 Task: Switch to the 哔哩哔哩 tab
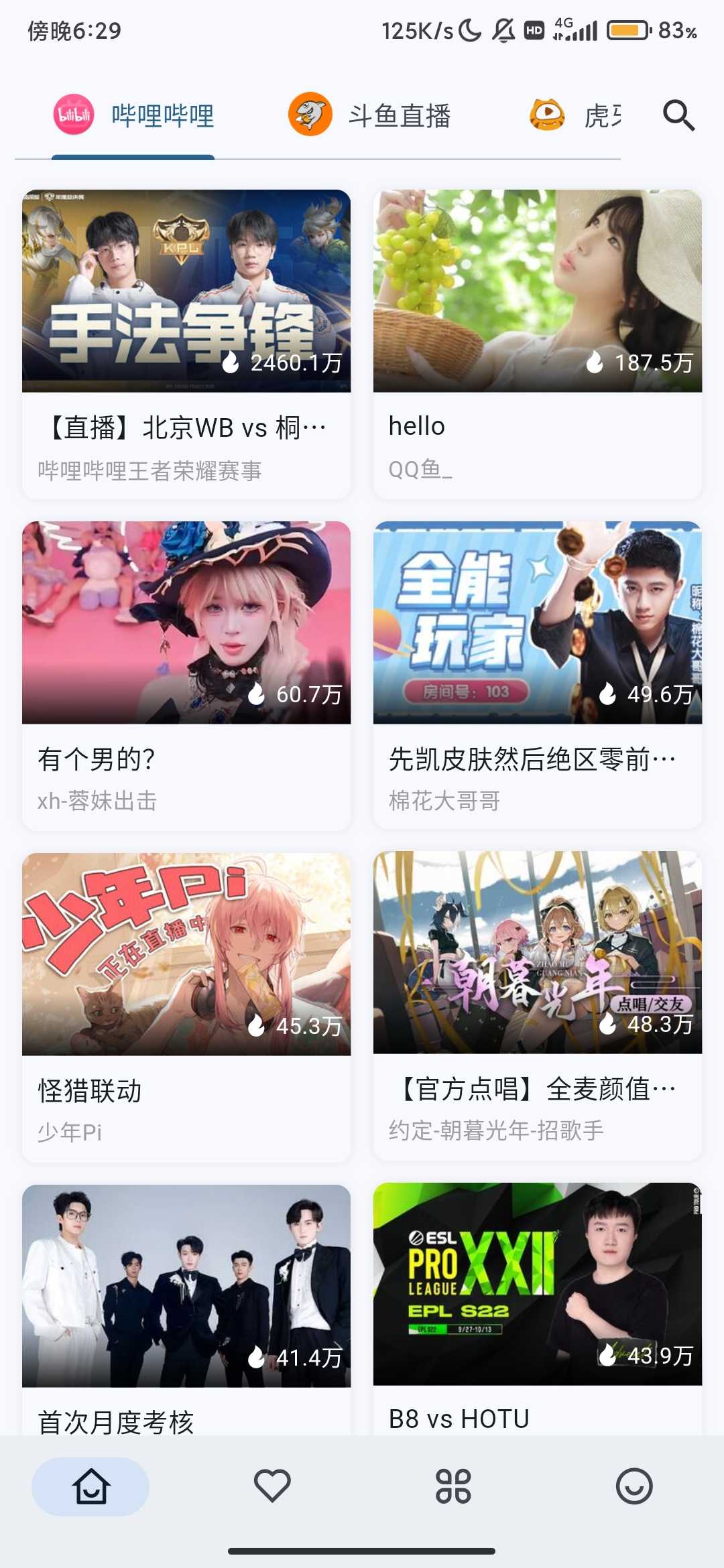134,115
